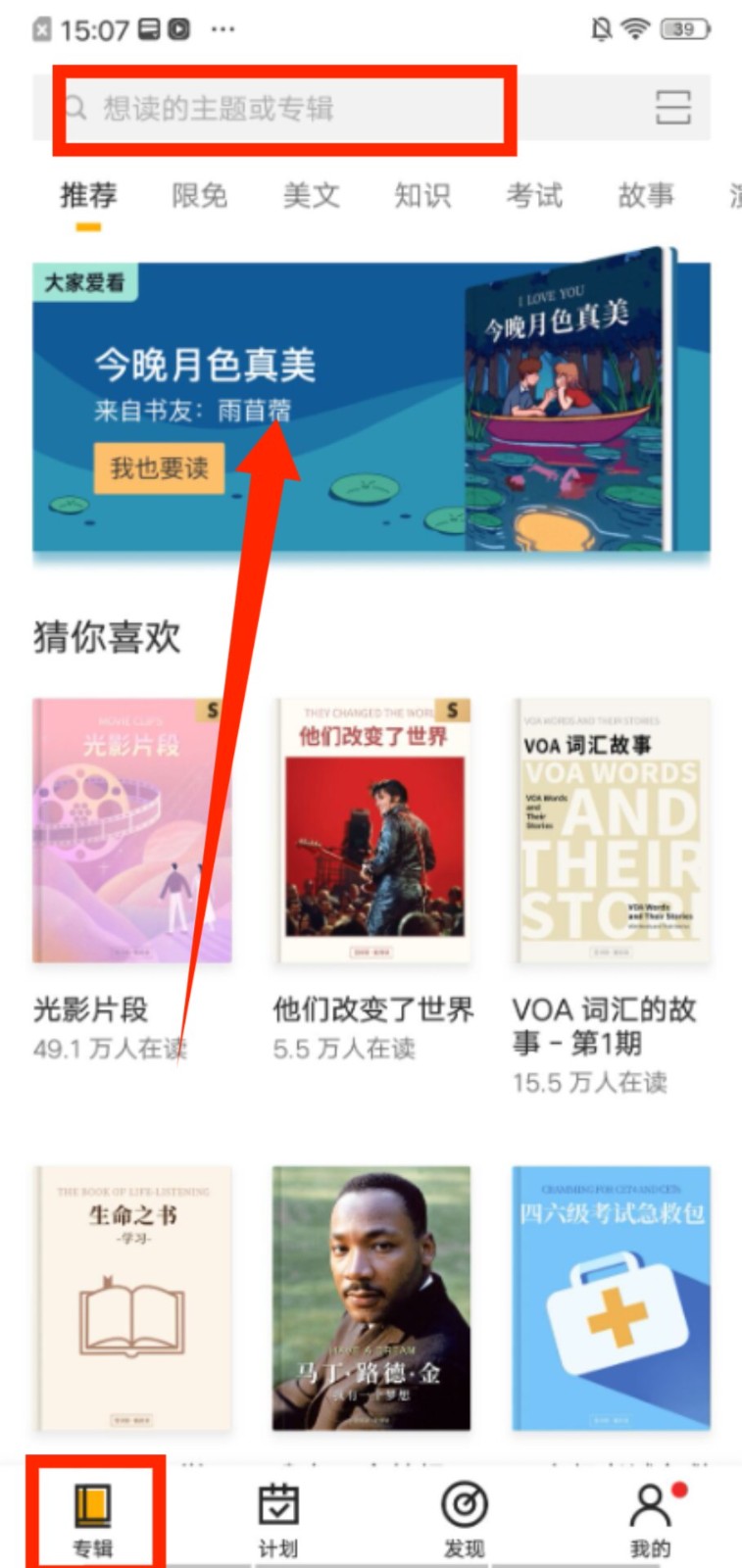Go to the 计划 bottom tab
The height and width of the screenshot is (1568, 742).
point(278,1519)
